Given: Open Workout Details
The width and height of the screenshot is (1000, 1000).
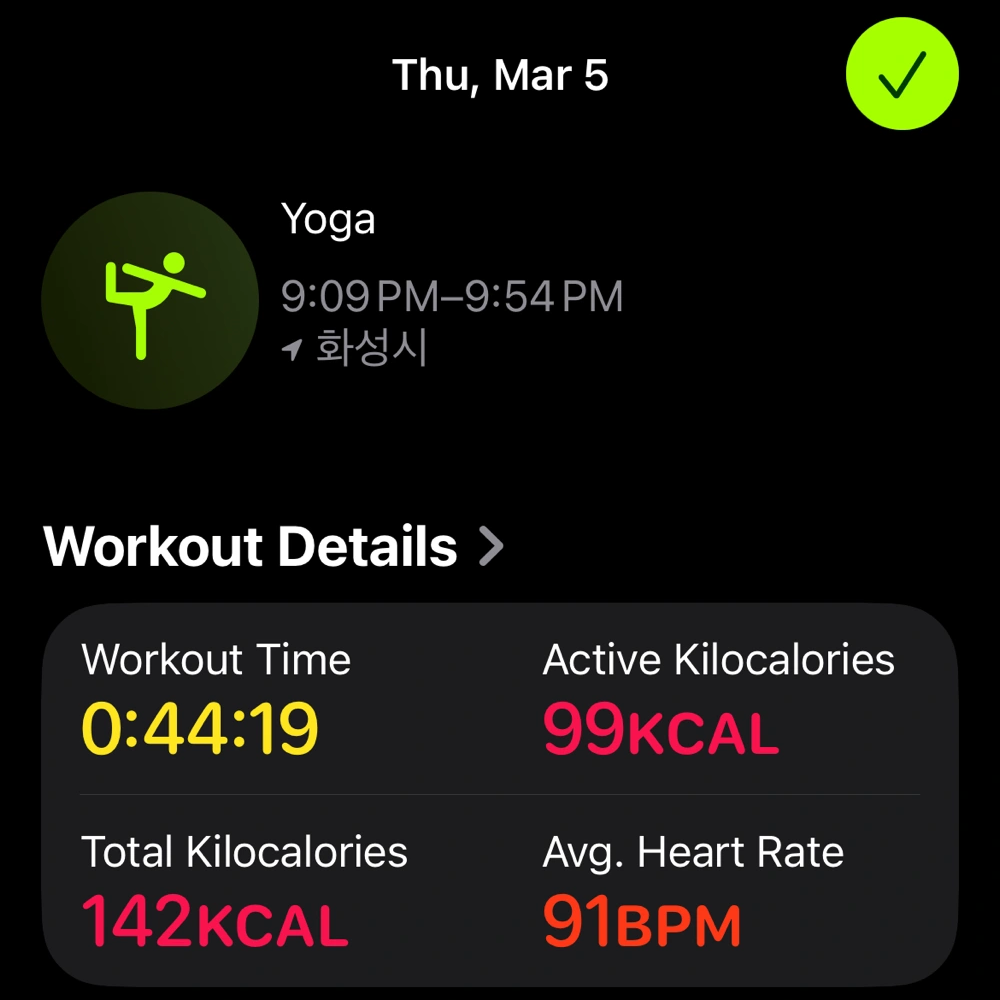Looking at the screenshot, I should (x=274, y=547).
